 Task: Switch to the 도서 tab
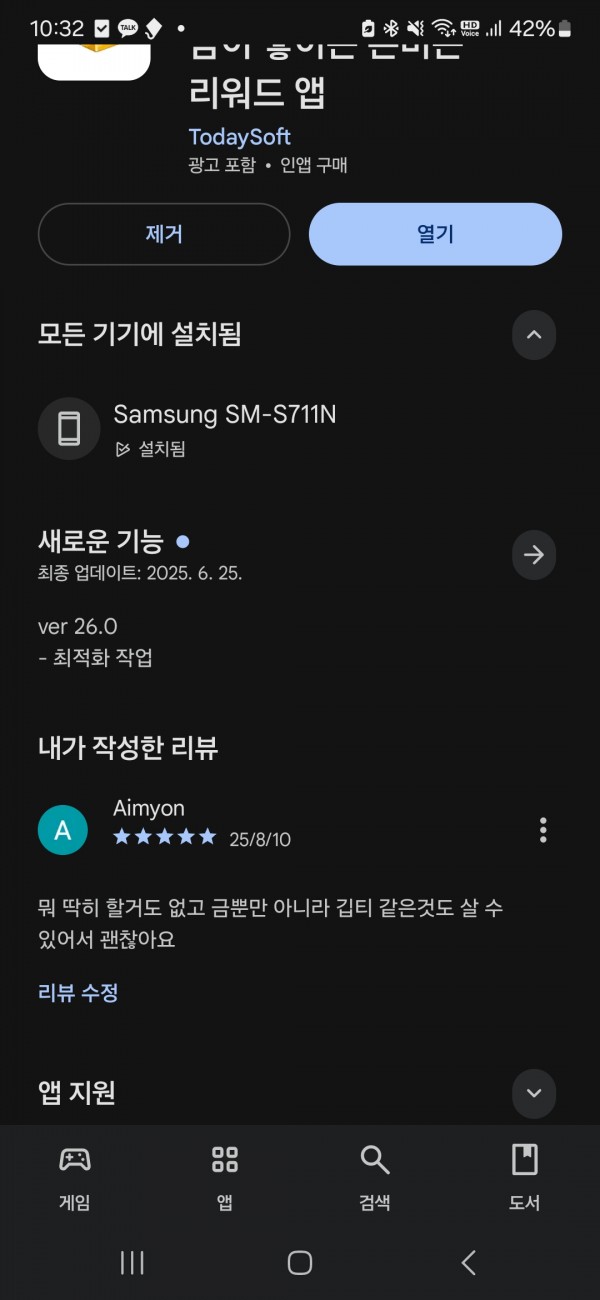(525, 1179)
